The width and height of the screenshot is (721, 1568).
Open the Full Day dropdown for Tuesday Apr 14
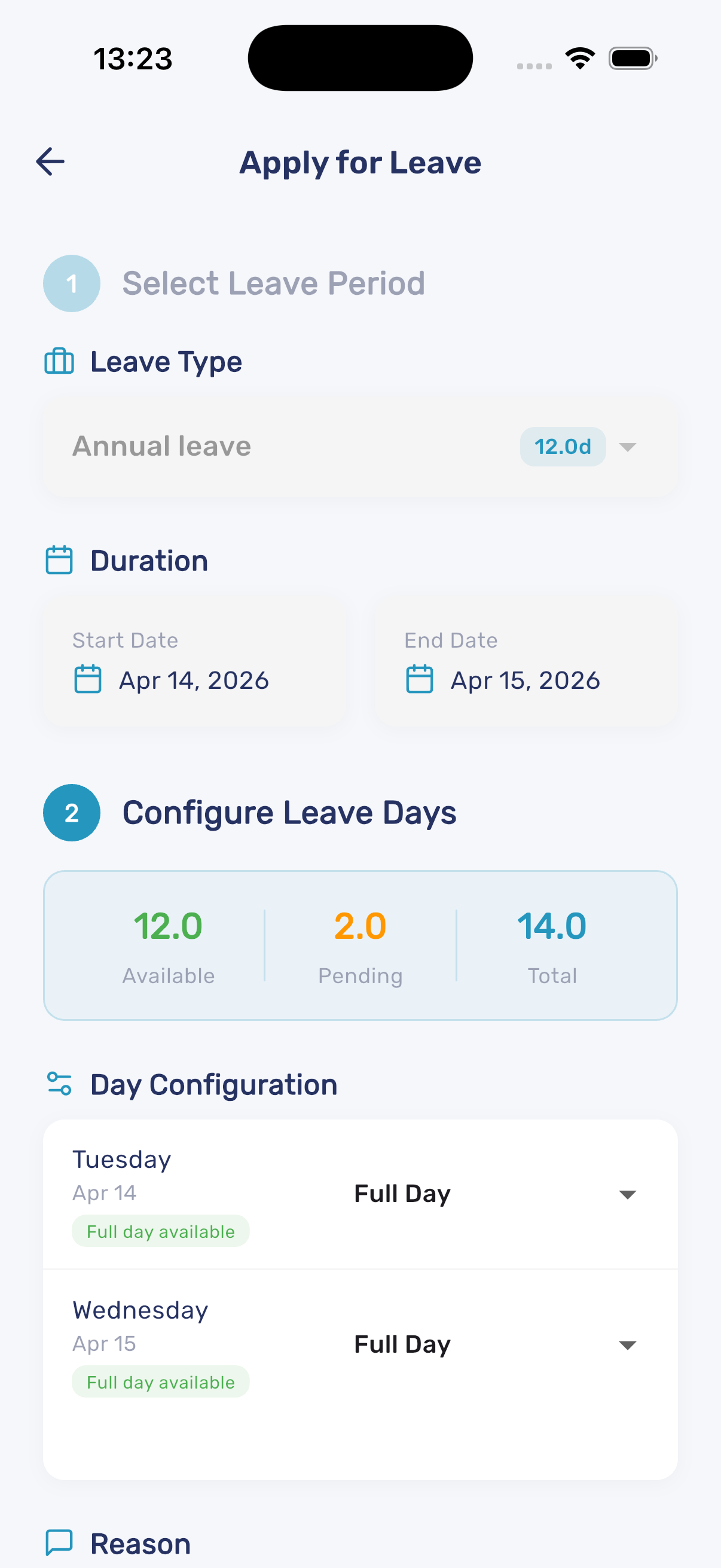(x=628, y=1194)
